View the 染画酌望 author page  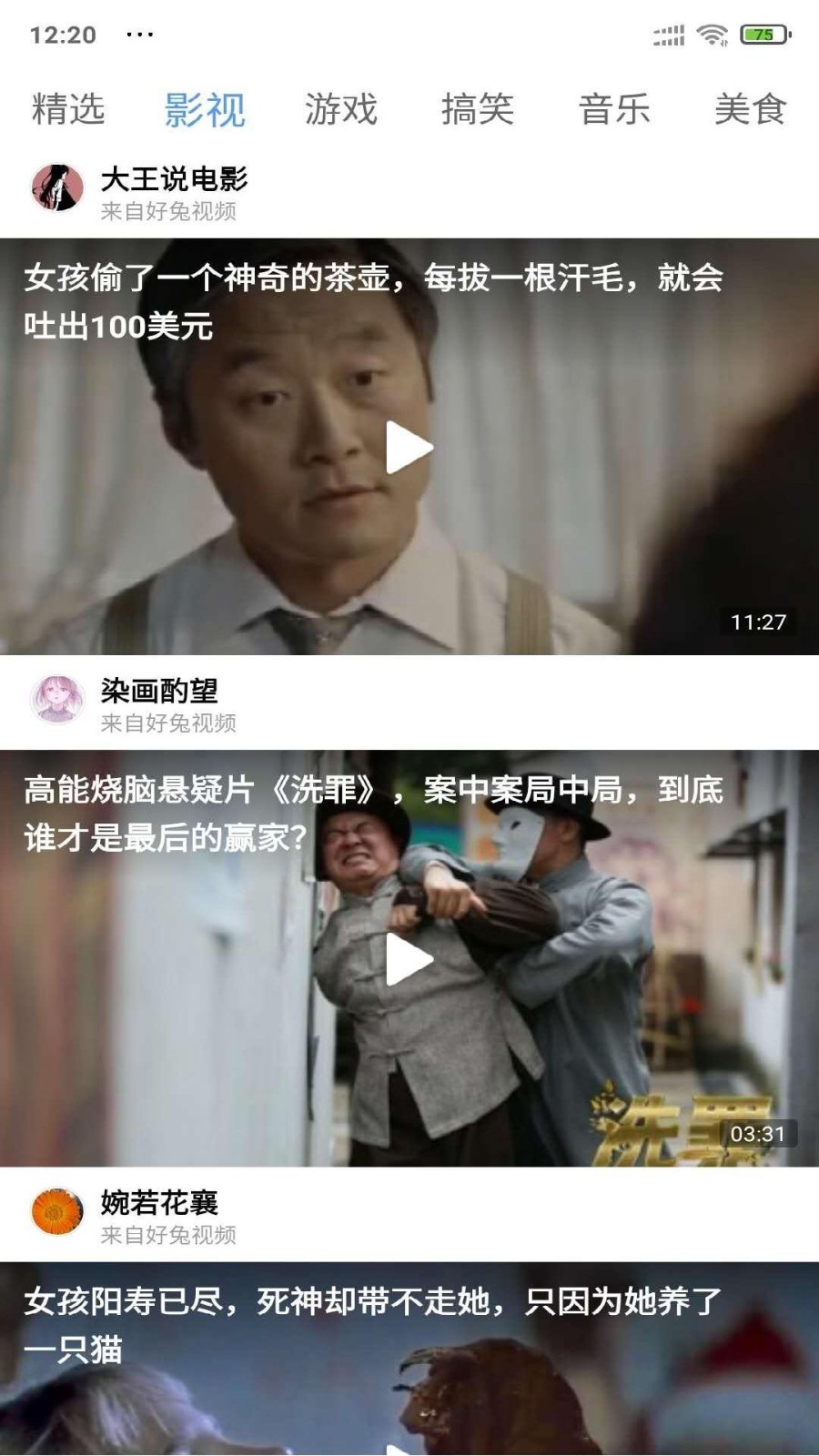159,692
